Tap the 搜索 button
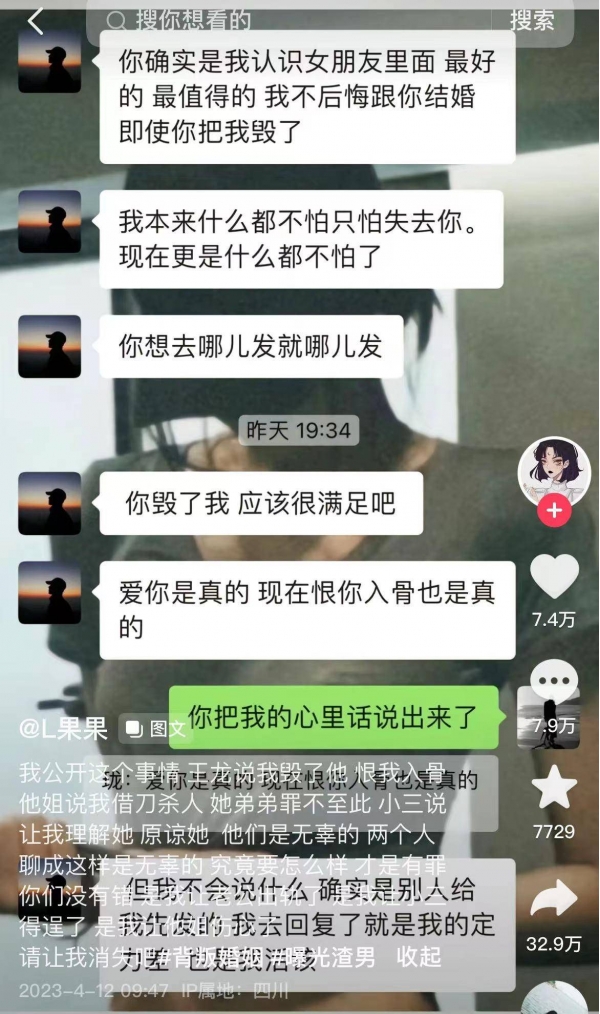The image size is (600, 1014). tap(532, 20)
